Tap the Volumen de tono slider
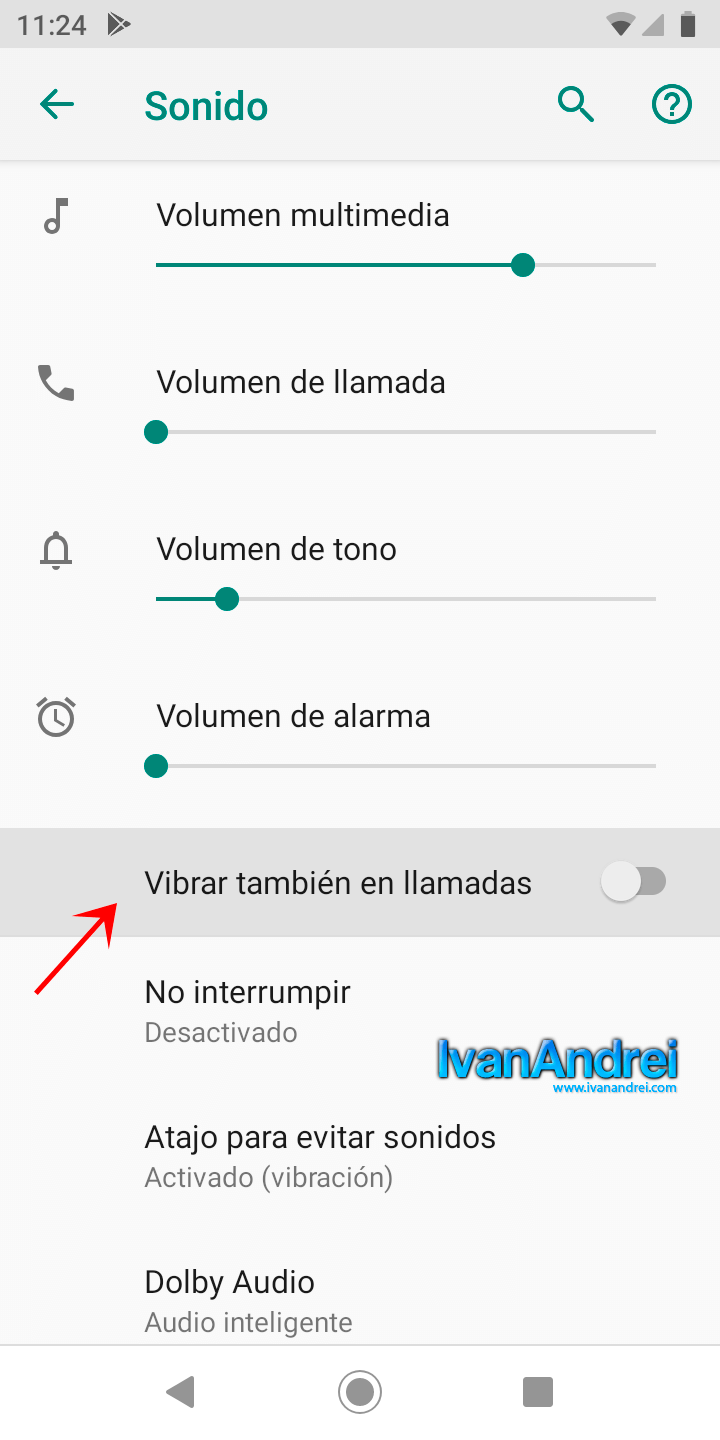The width and height of the screenshot is (720, 1440). pyautogui.click(x=405, y=599)
